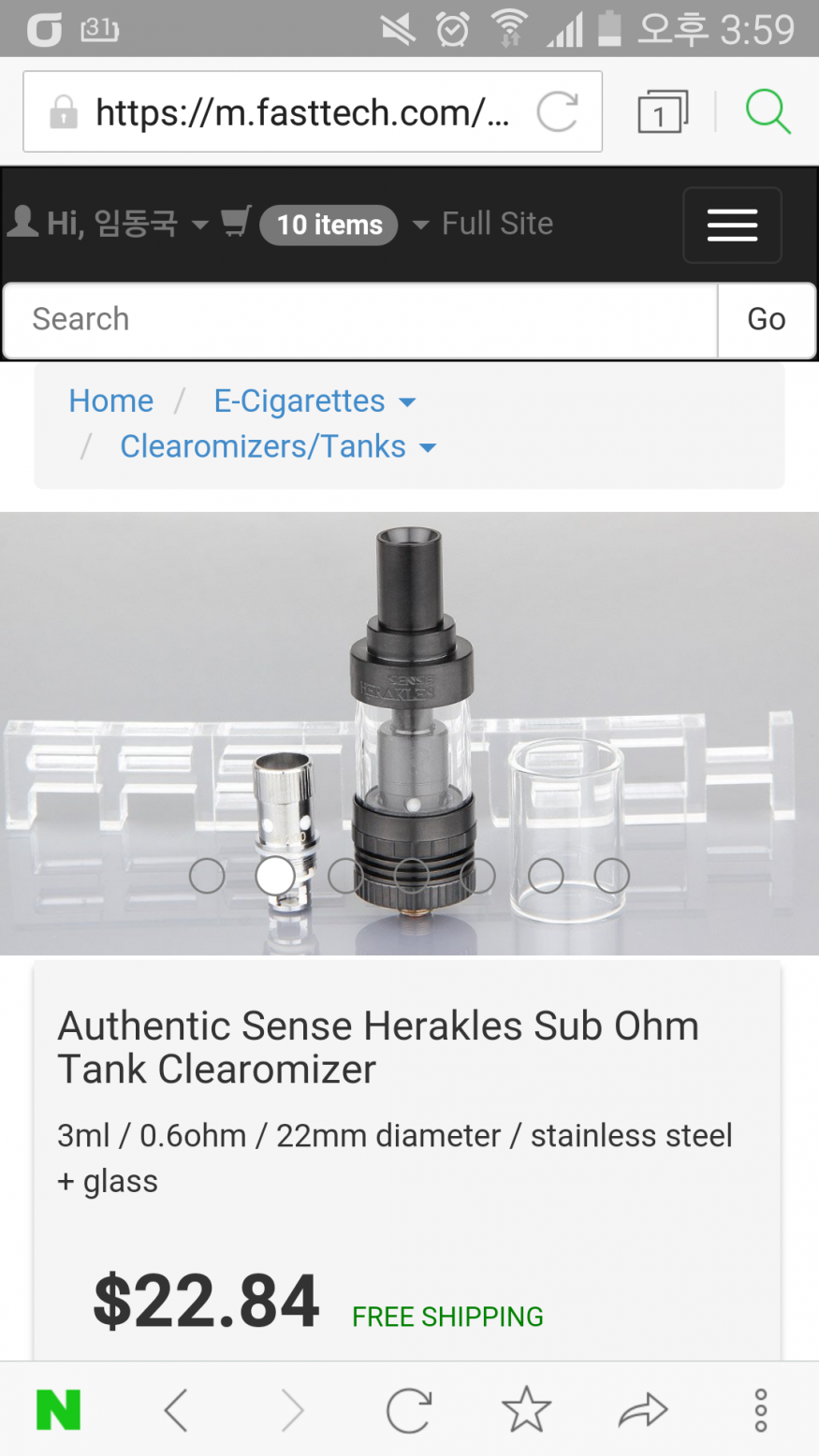Open the browser overflow menu
Viewport: 819px width, 1456px height.
click(760, 1409)
